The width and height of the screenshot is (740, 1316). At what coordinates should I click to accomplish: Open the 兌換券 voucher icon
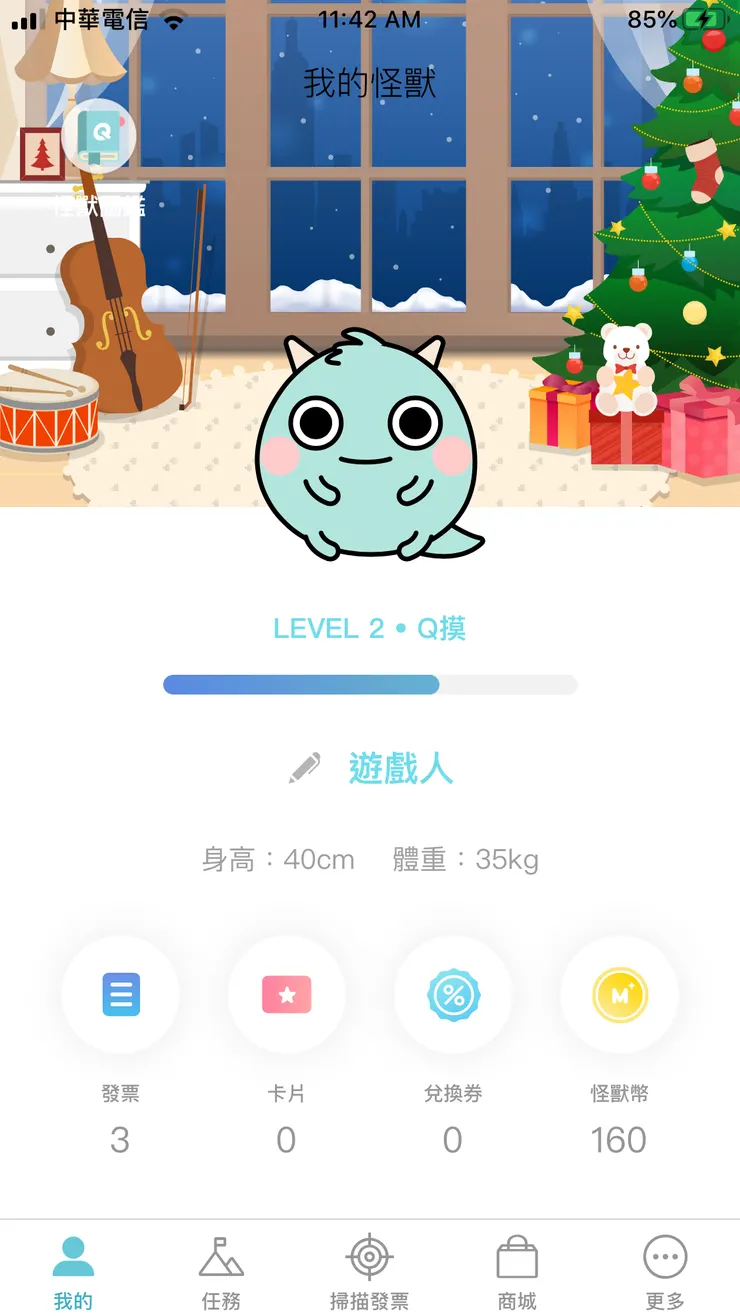click(x=453, y=994)
